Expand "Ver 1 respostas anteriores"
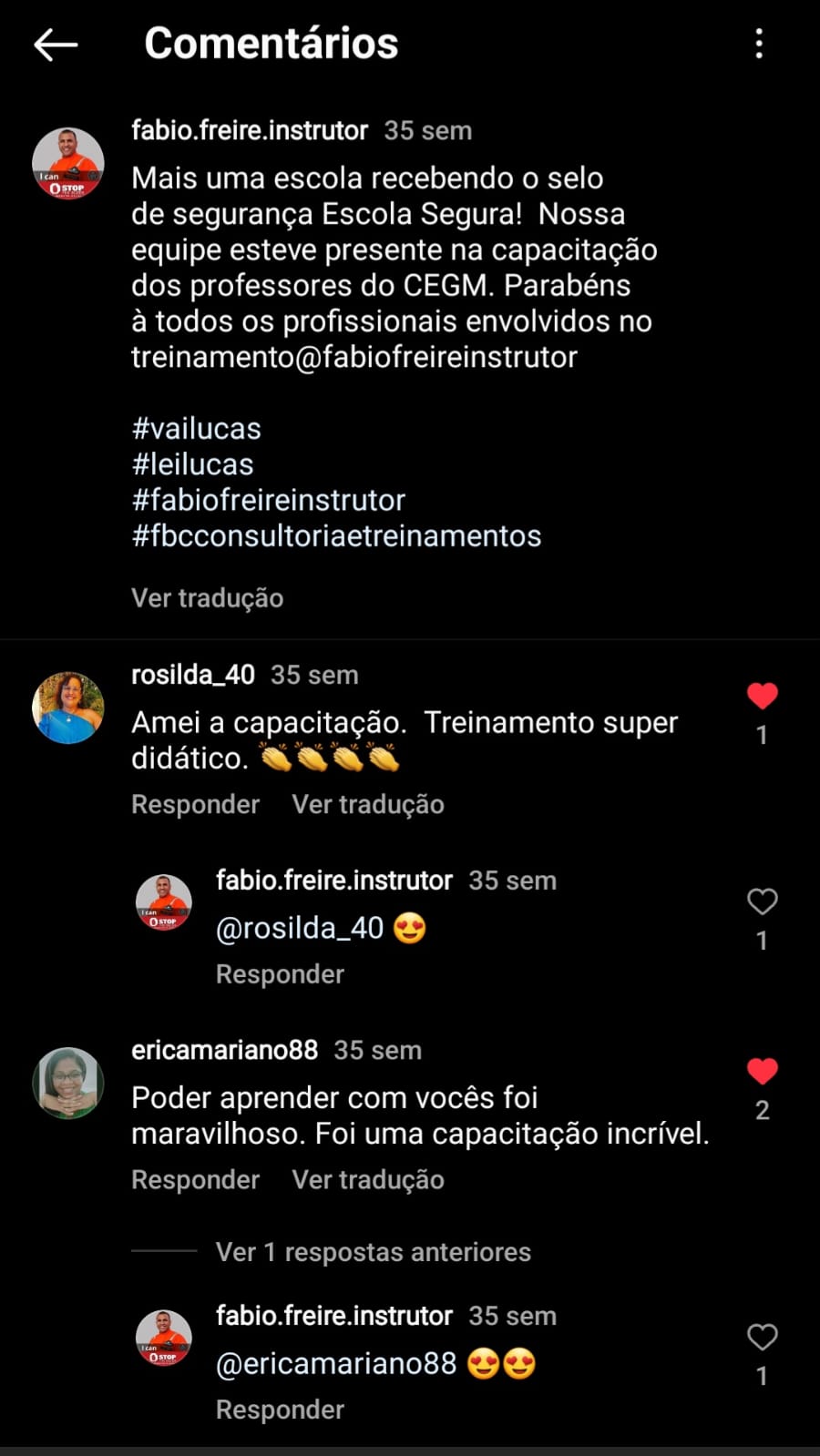 pos(373,1253)
